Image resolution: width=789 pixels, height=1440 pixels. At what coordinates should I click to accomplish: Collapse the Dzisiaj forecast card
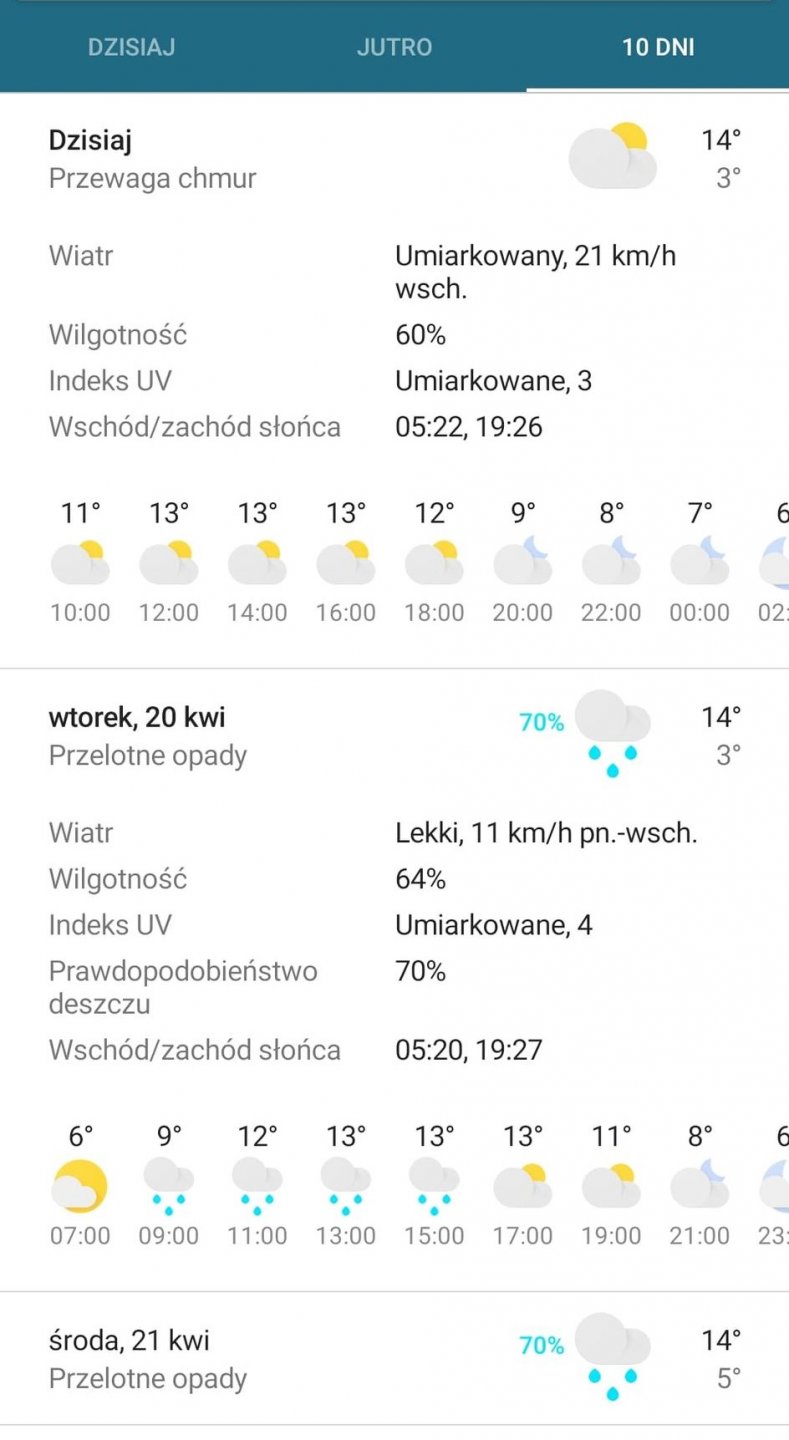(394, 160)
